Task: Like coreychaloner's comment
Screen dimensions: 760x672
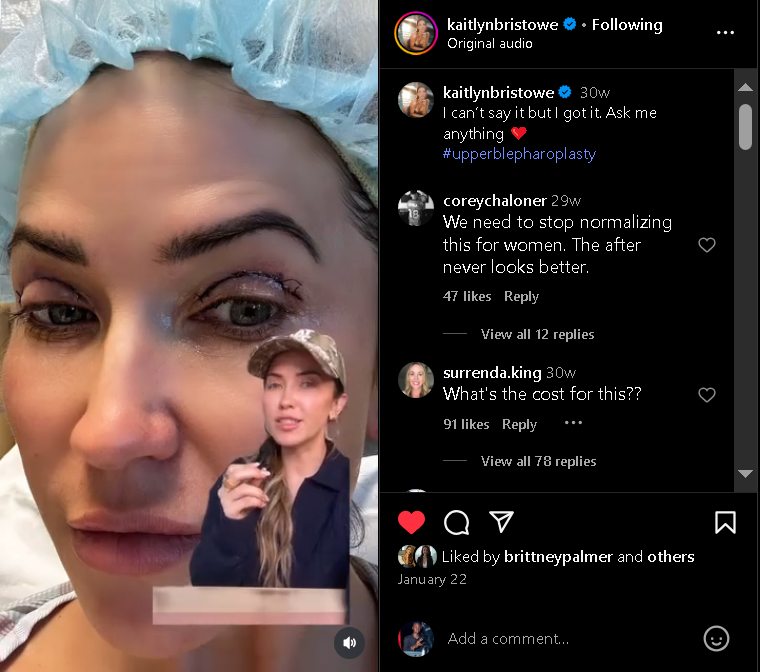Action: click(707, 245)
